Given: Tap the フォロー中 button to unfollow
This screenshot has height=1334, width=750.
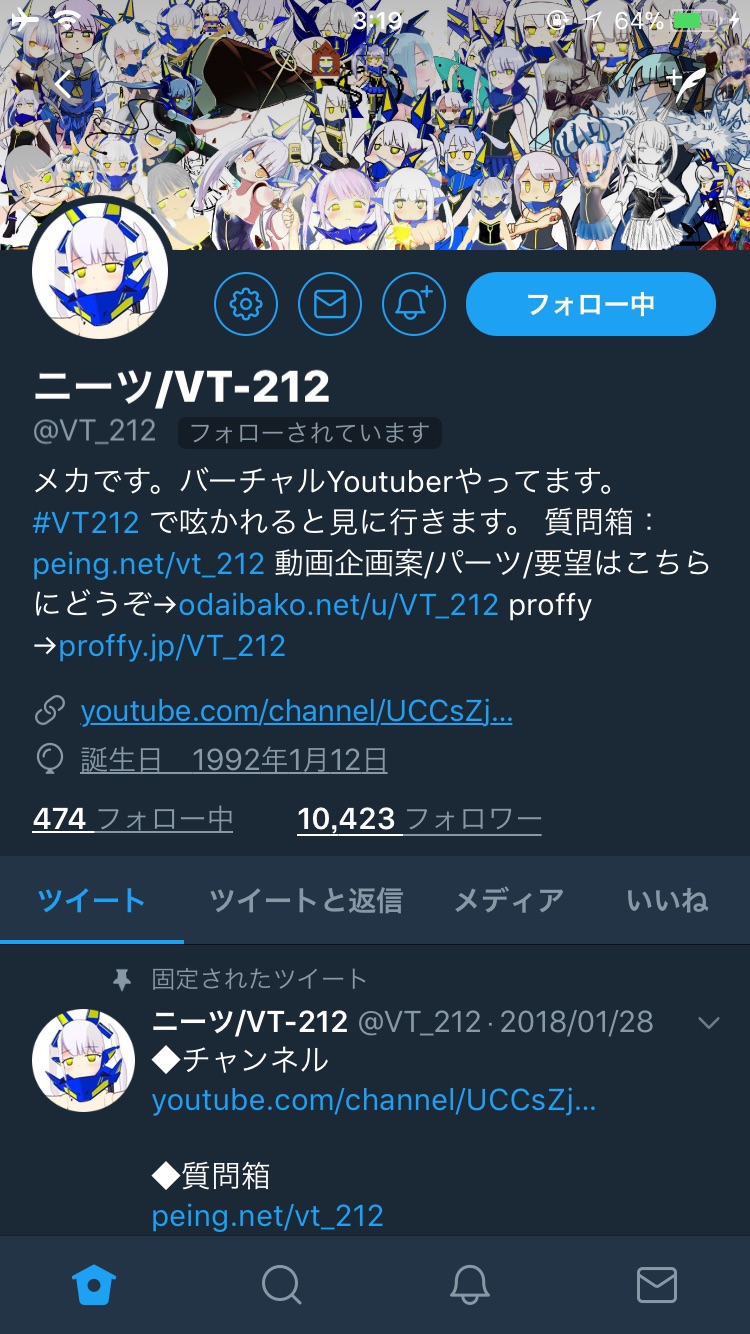Looking at the screenshot, I should [591, 304].
